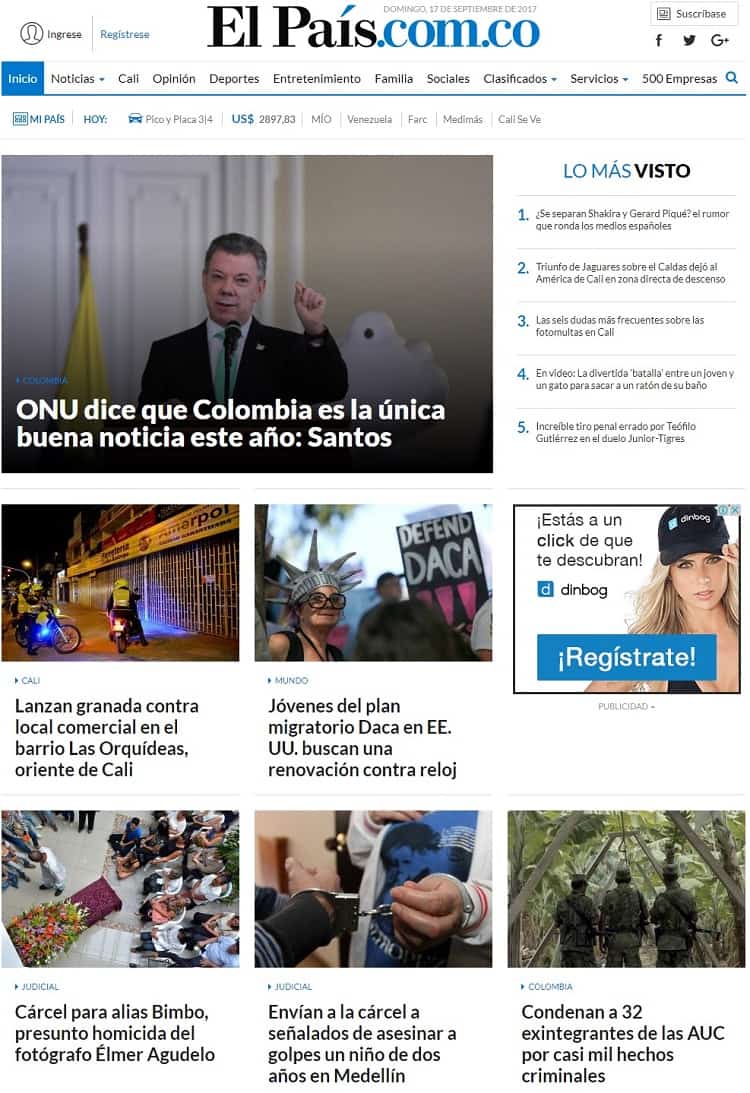Open the Shakira and Piqué rumor article
This screenshot has width=750, height=1093.
point(632,219)
